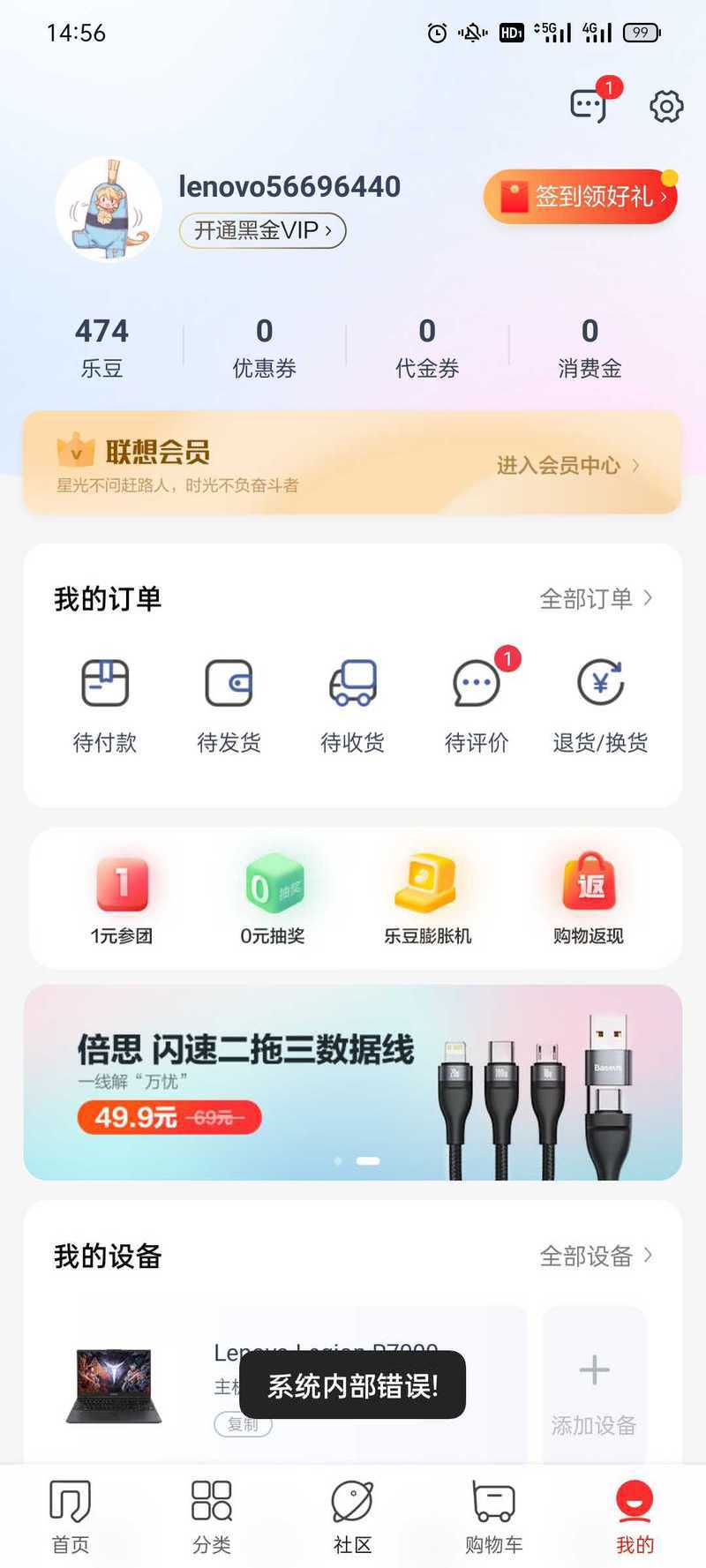Image resolution: width=706 pixels, height=1568 pixels.
Task: Open 1元参团
Action: [122, 899]
